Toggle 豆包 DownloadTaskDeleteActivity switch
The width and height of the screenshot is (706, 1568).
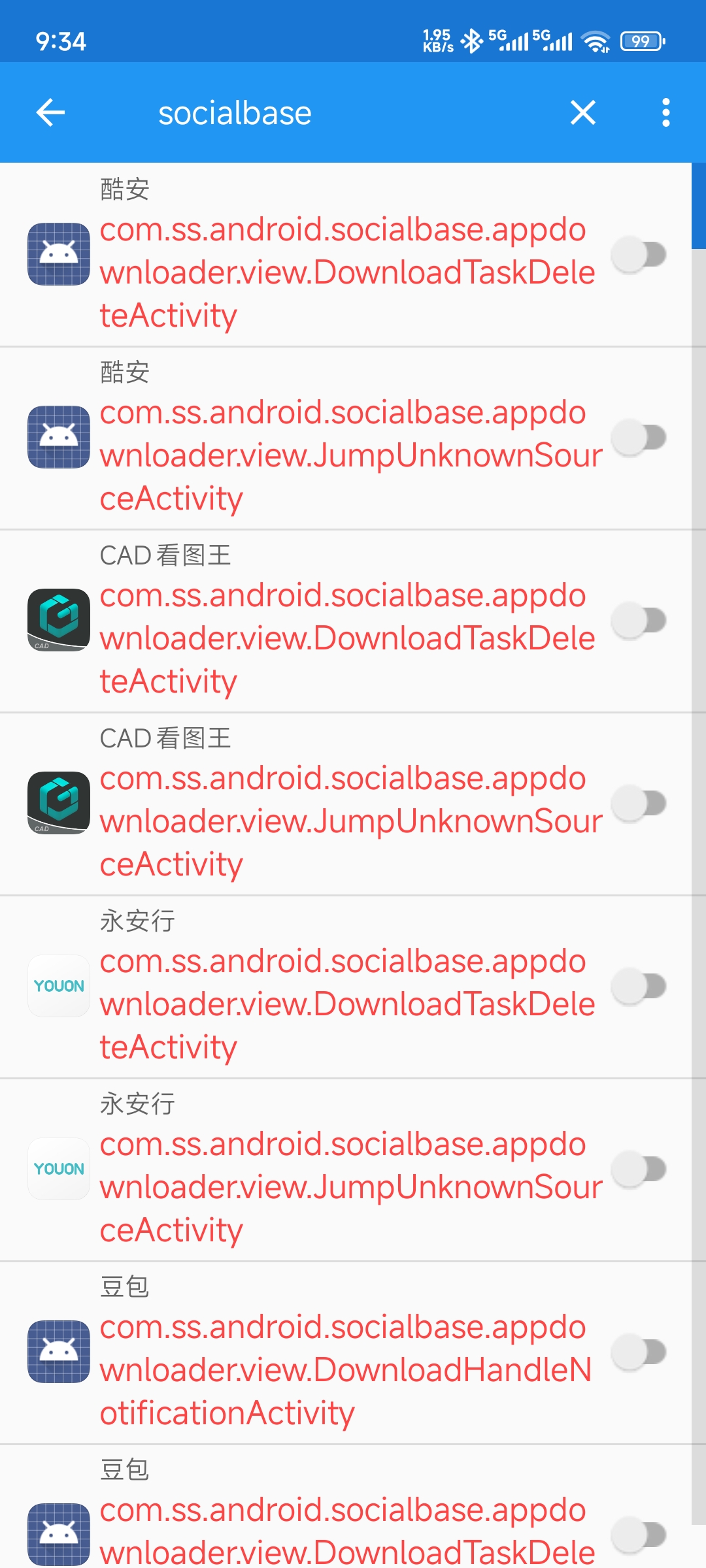[x=639, y=1535]
